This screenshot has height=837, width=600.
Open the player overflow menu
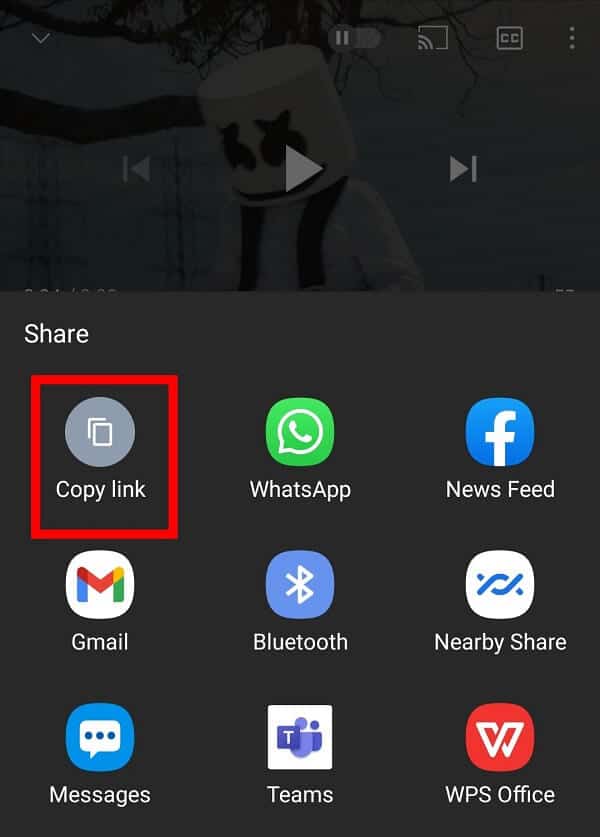[572, 38]
